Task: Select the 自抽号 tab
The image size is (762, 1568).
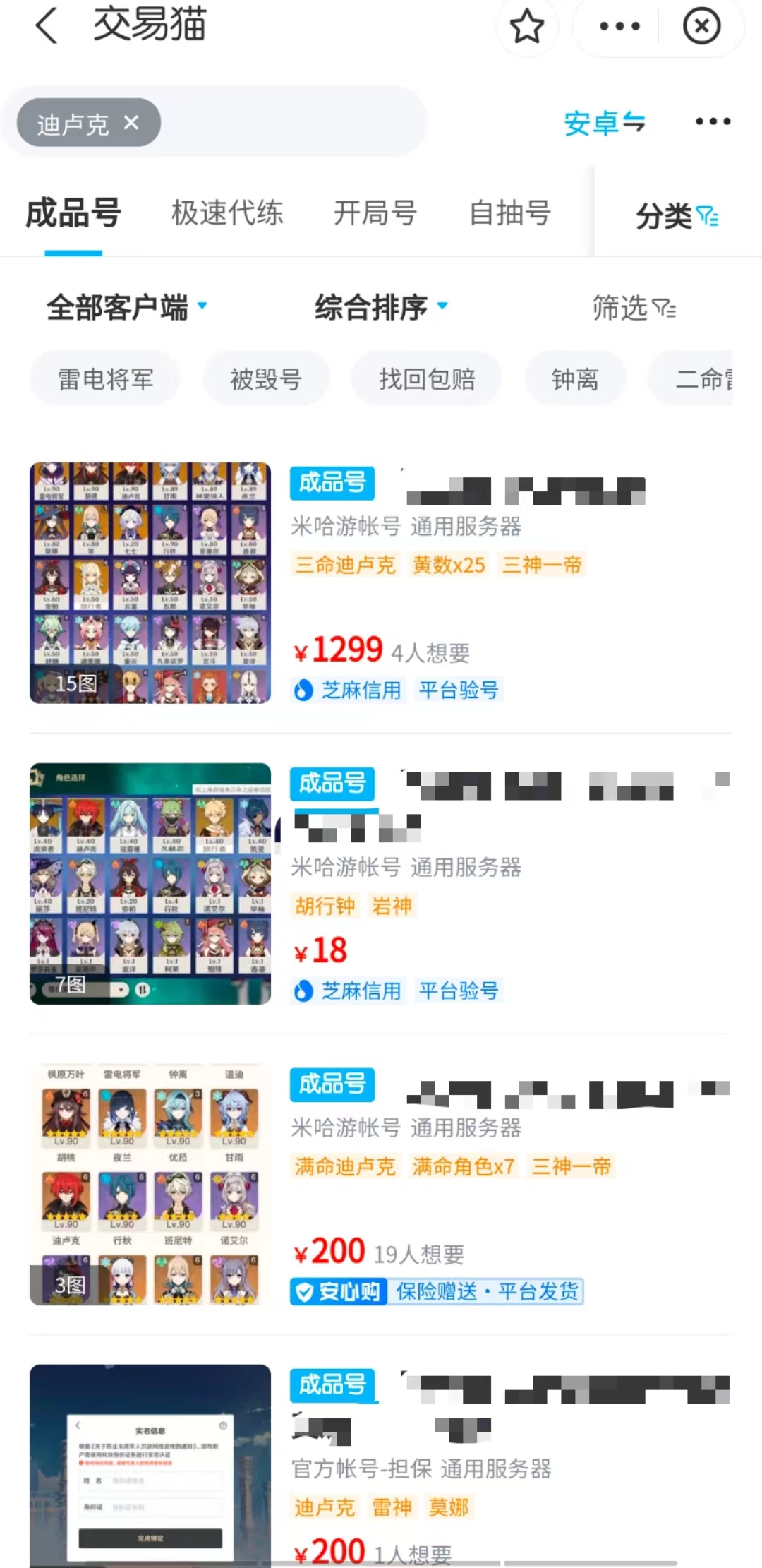Action: (509, 213)
